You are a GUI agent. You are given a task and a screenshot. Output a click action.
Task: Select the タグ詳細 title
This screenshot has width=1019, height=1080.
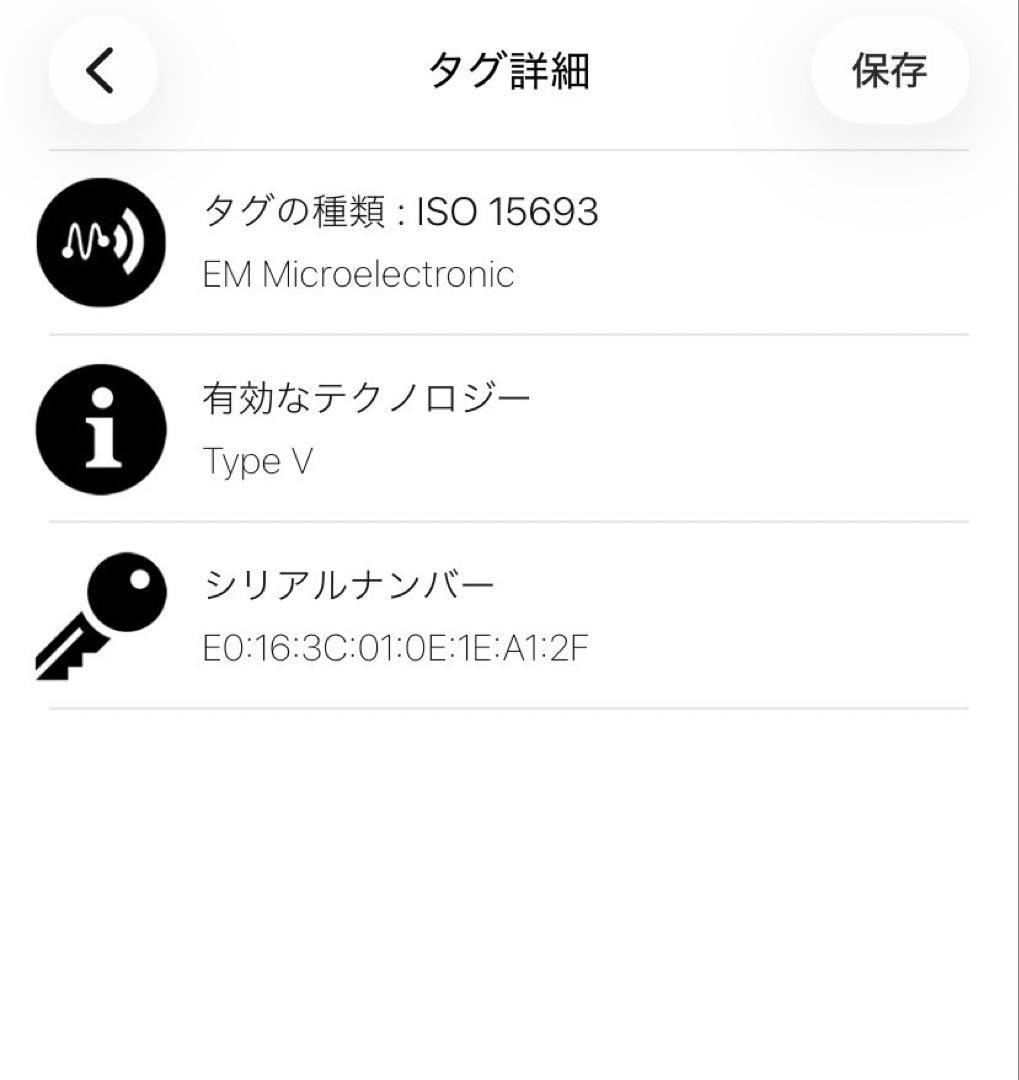(x=509, y=68)
